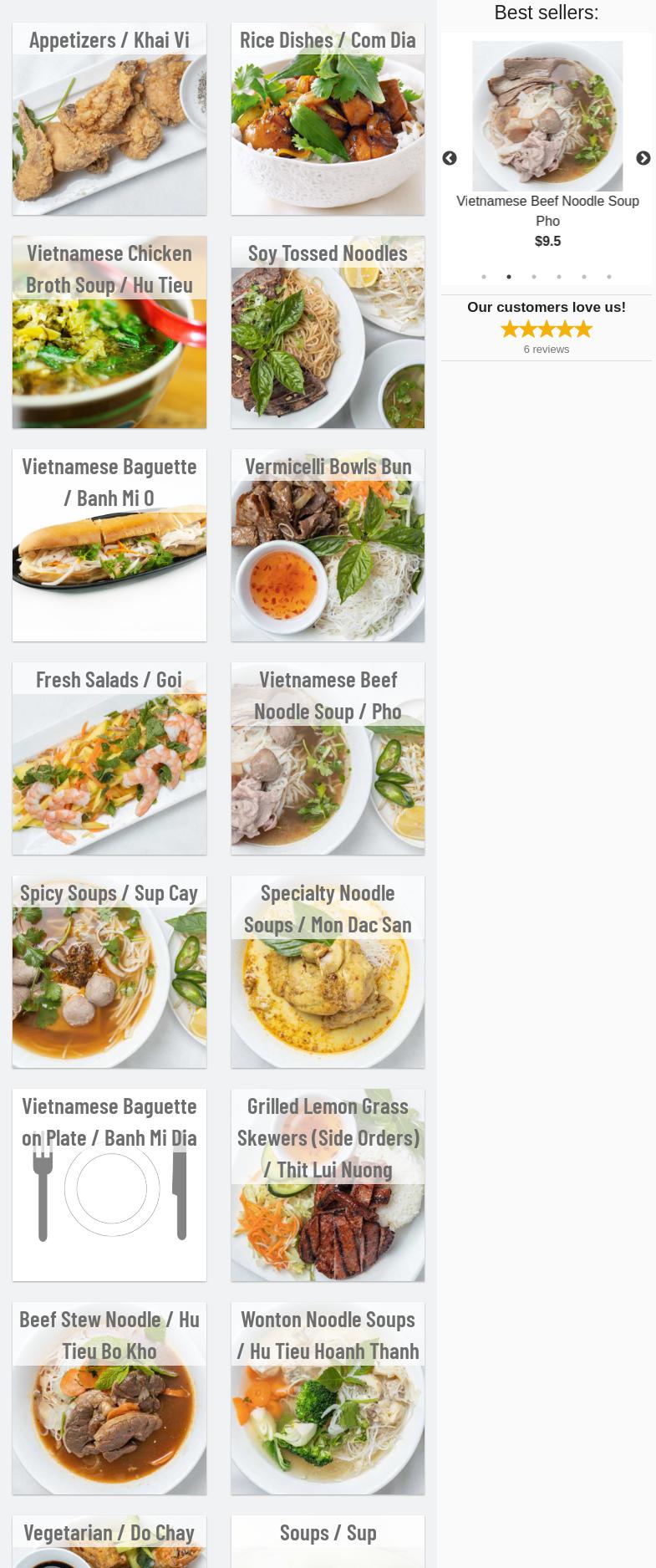656x1568 pixels.
Task: Browse the Vegetarian / Do Chay category
Action: coord(109,1541)
